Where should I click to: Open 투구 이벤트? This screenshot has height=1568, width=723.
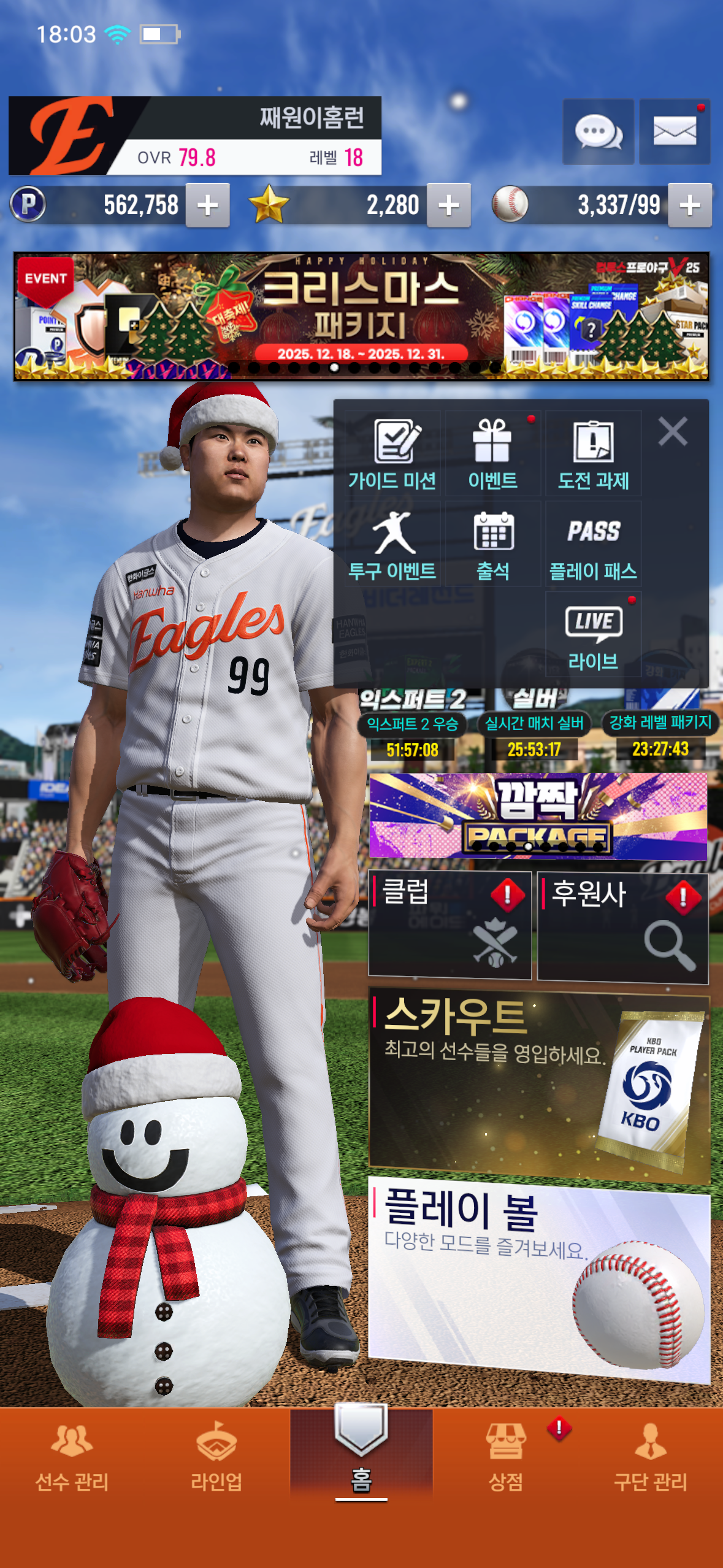[392, 545]
